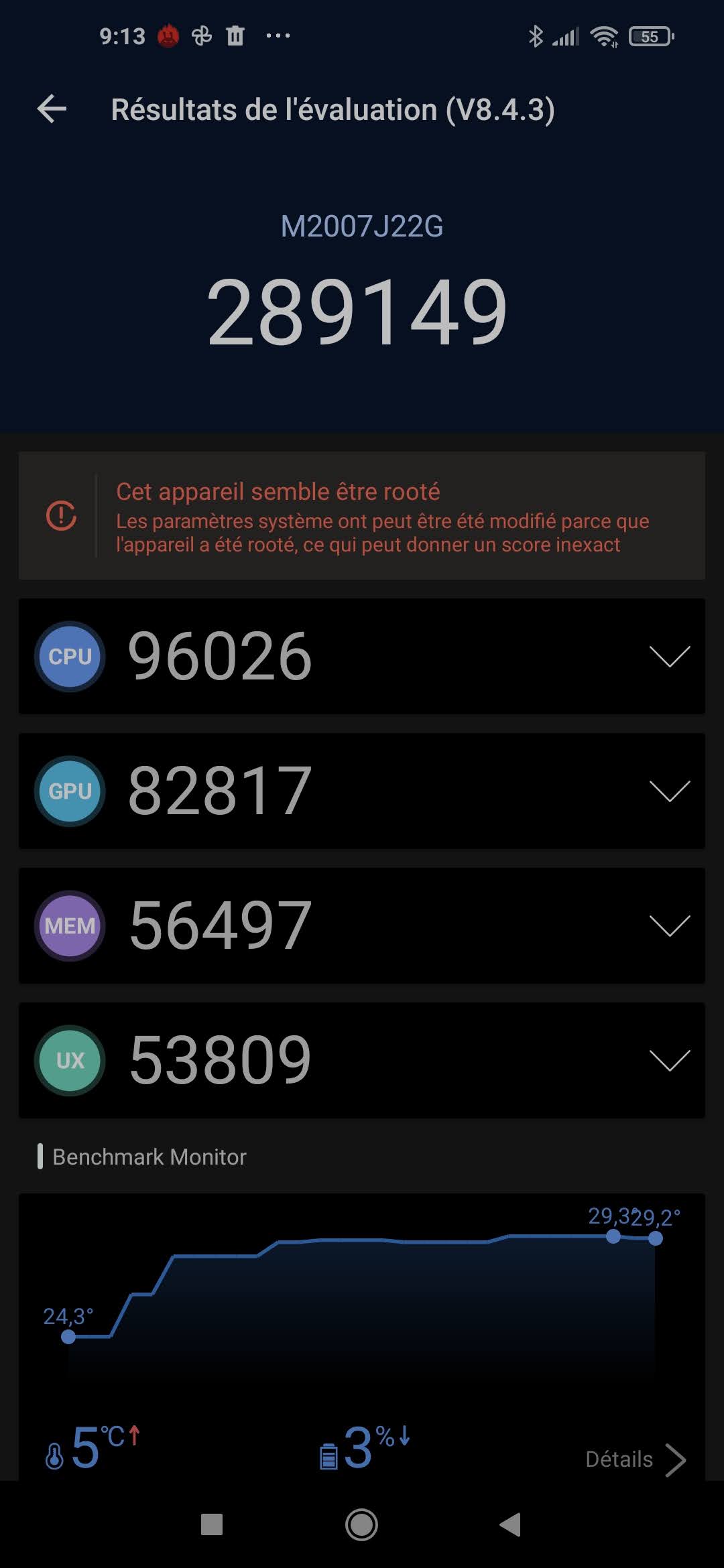
Task: Expand the CPU score breakdown
Action: [669, 657]
